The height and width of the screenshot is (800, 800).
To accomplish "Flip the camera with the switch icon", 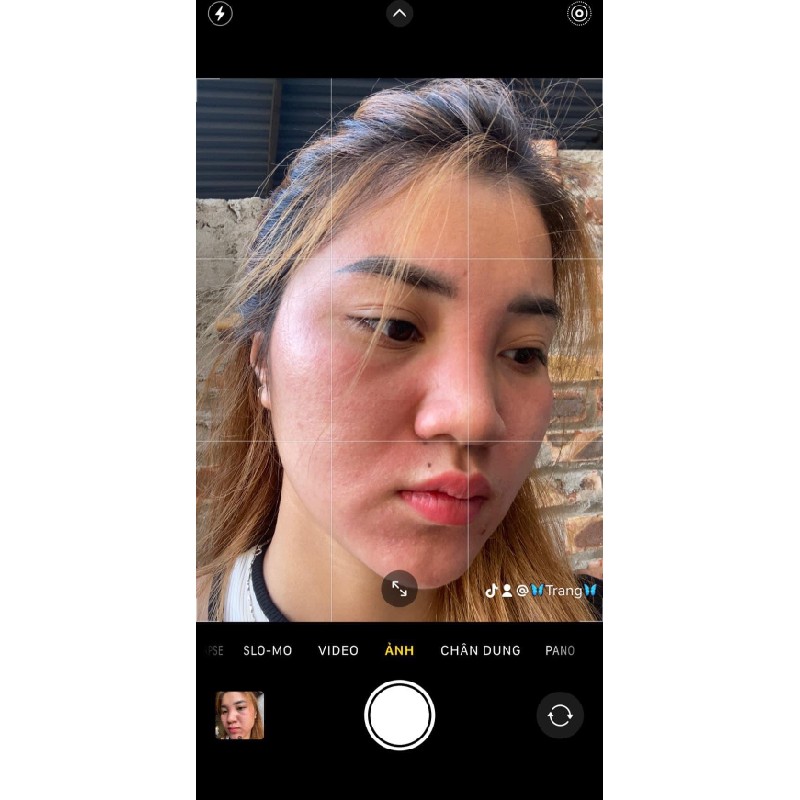I will point(560,715).
